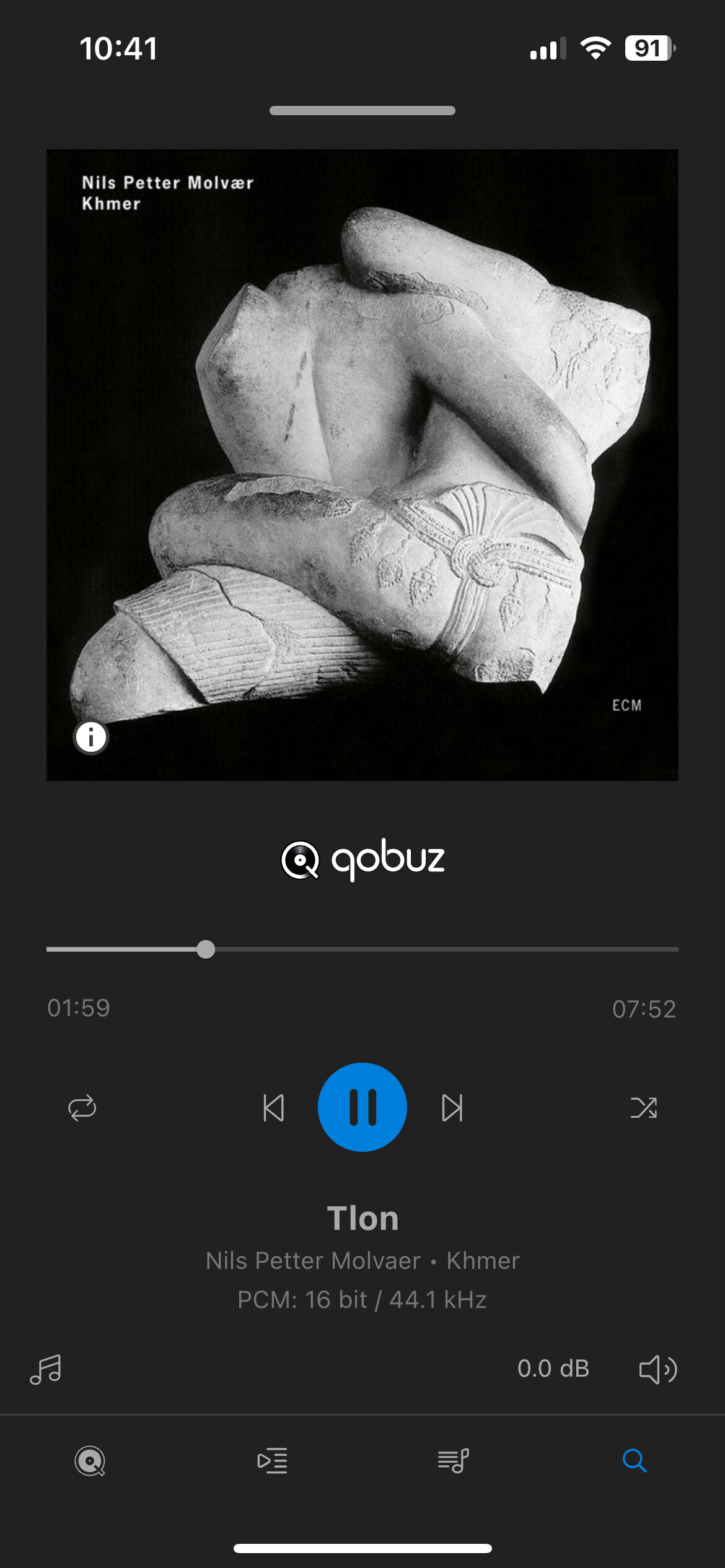
Task: Open the volume speaker control
Action: click(657, 1369)
